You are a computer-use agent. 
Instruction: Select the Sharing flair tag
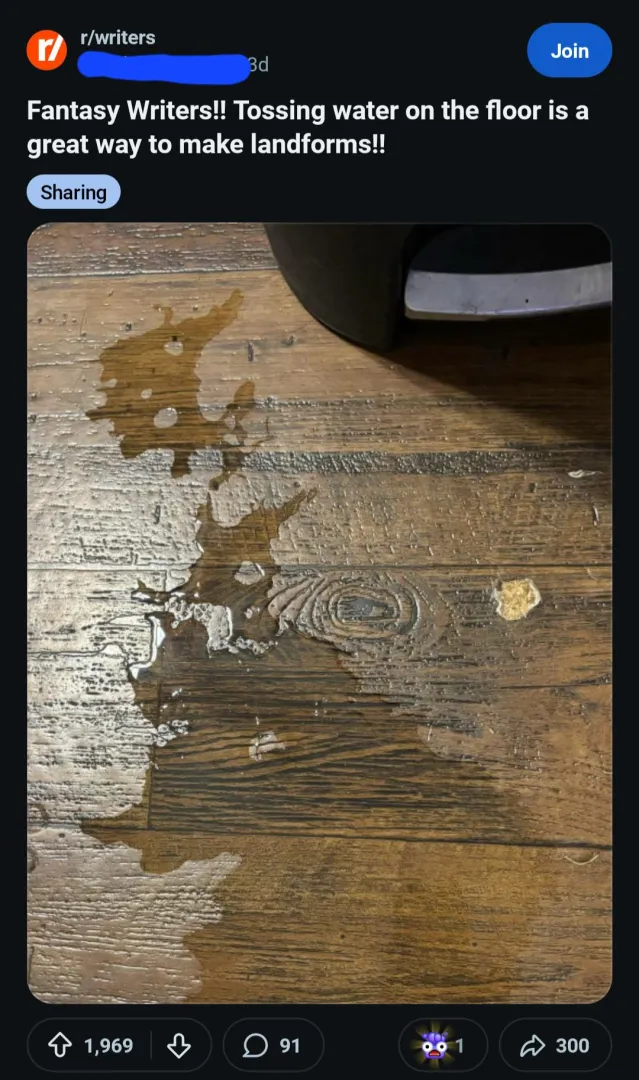click(74, 192)
